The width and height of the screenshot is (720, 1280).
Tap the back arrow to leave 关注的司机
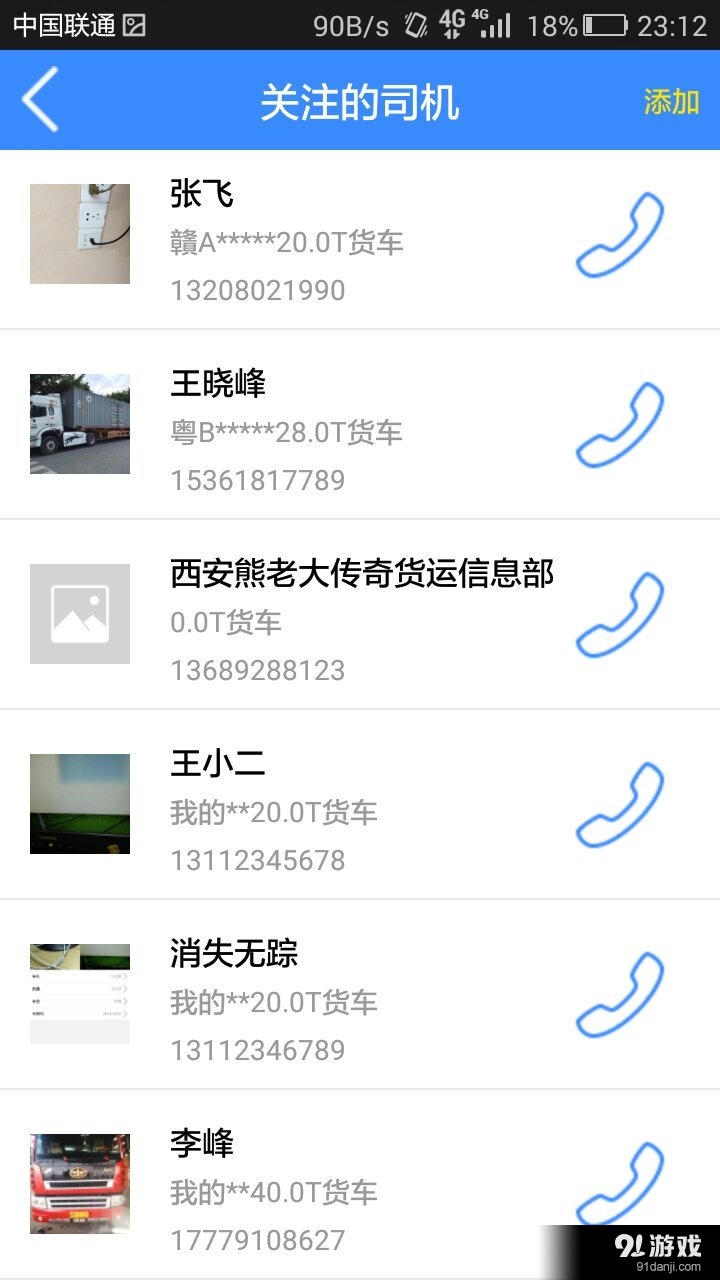[x=40, y=100]
